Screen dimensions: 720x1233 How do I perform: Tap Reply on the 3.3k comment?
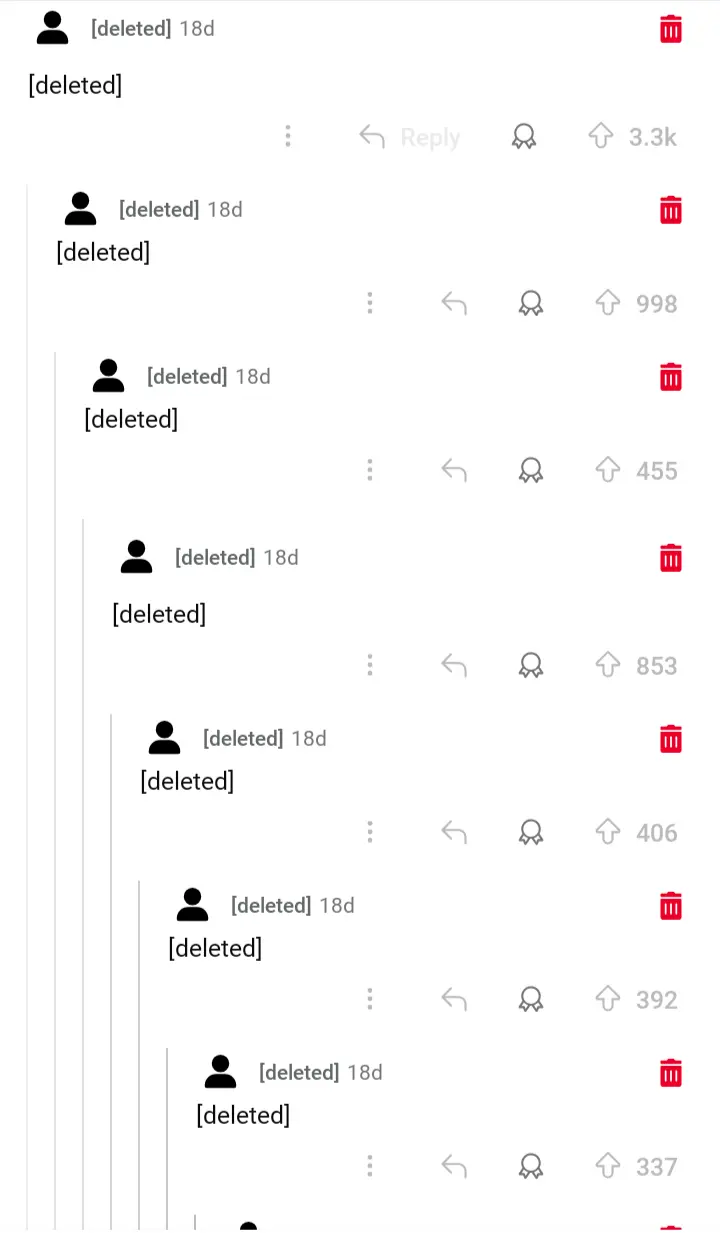pos(410,137)
